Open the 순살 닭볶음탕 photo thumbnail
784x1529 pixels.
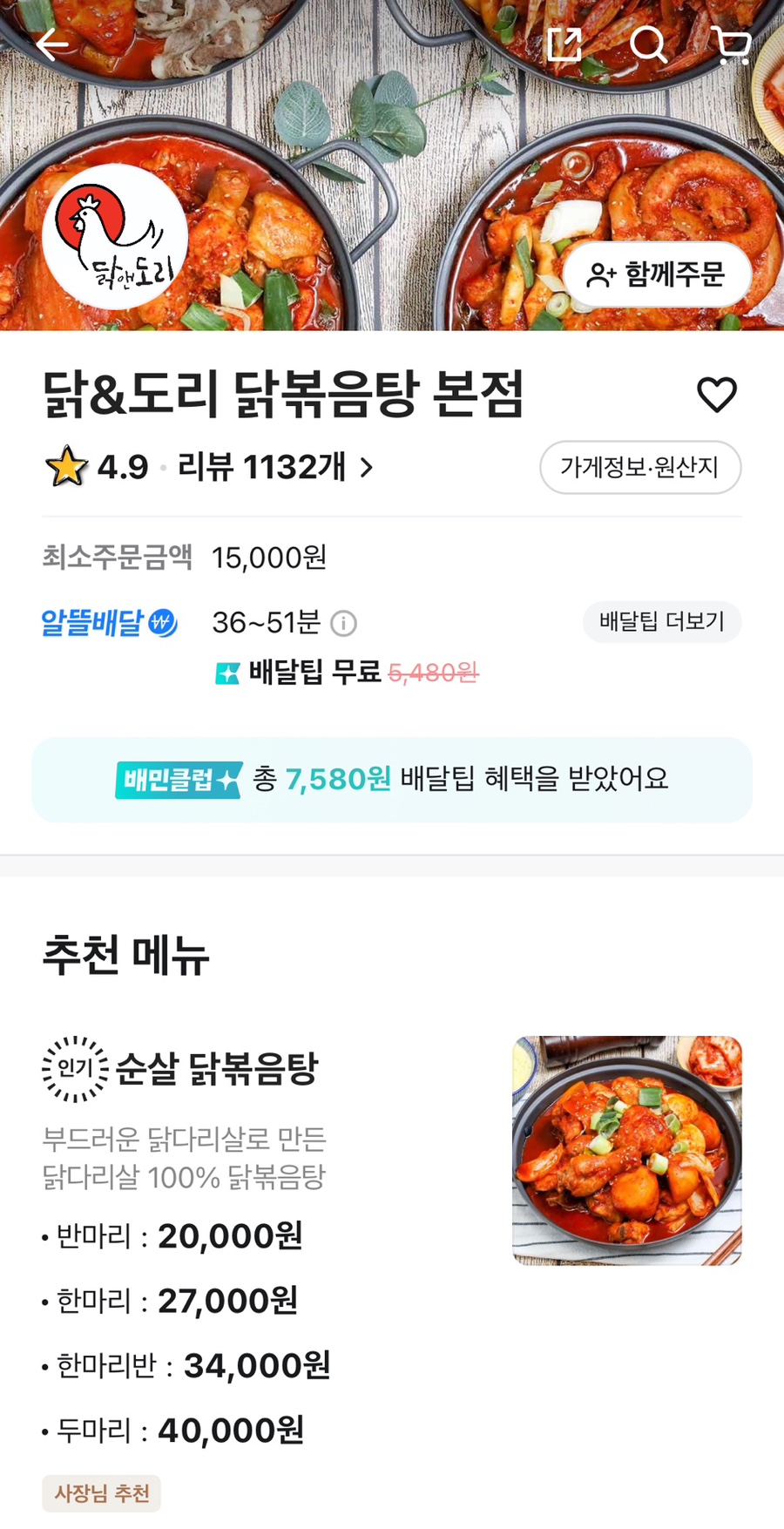[626, 1150]
